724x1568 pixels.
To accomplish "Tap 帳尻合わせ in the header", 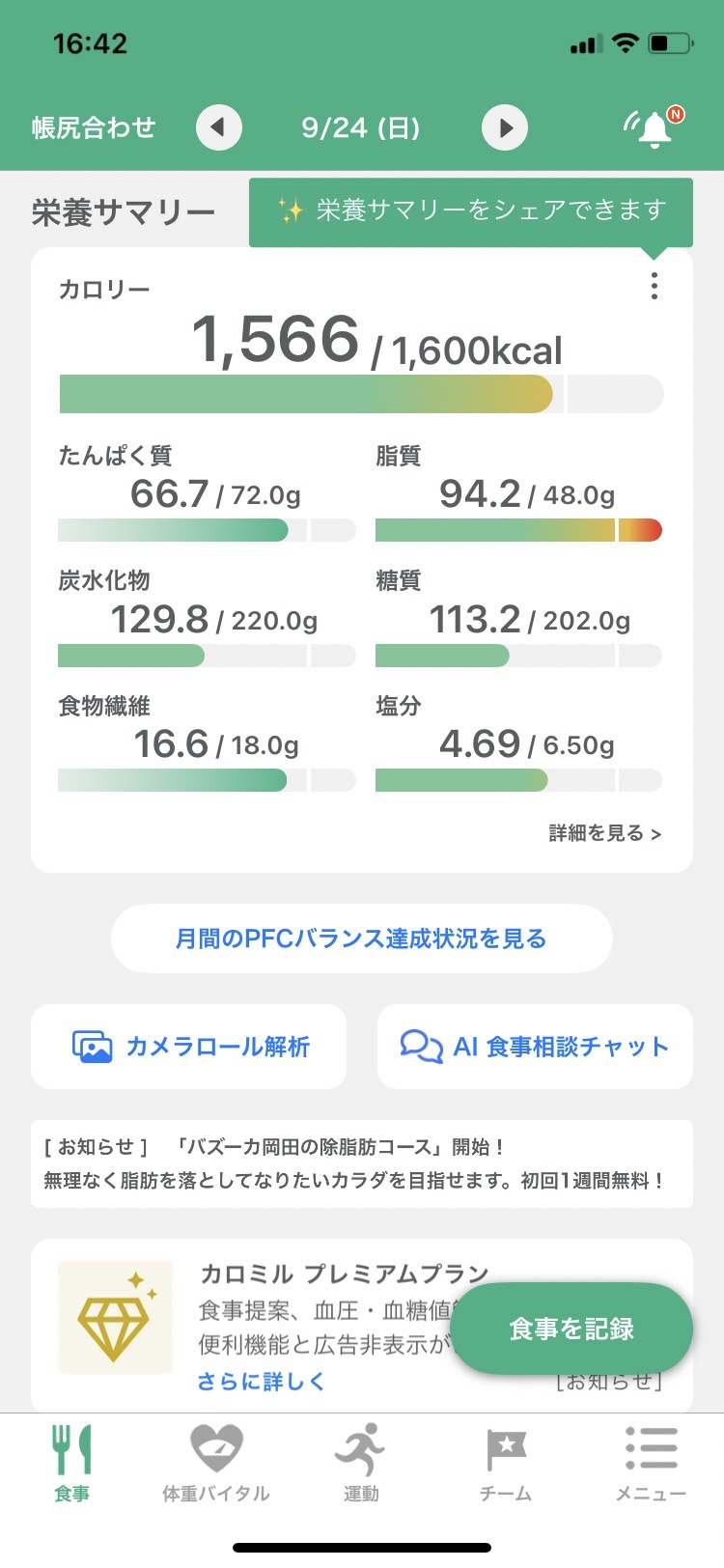I will (x=94, y=127).
